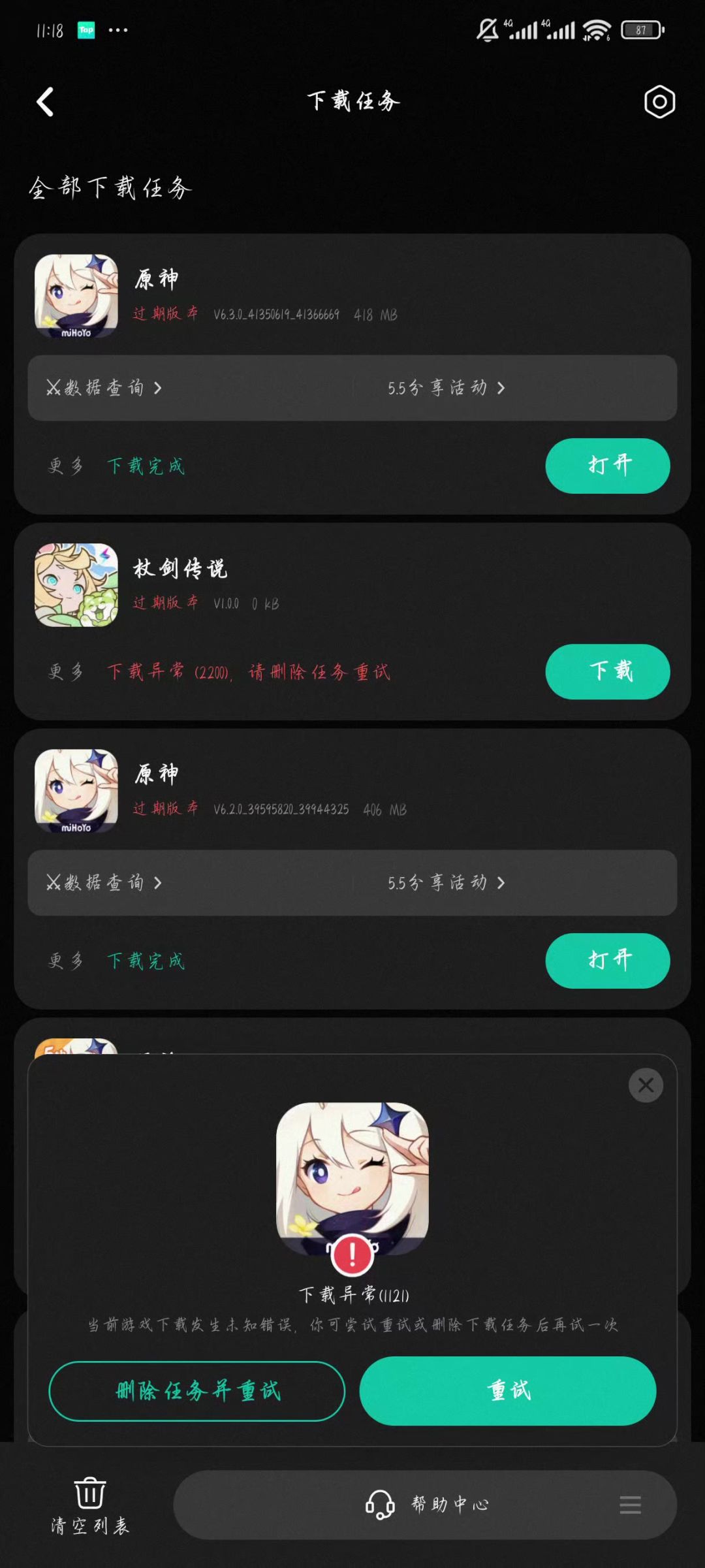Open the 杖剑传说 game icon

click(76, 585)
